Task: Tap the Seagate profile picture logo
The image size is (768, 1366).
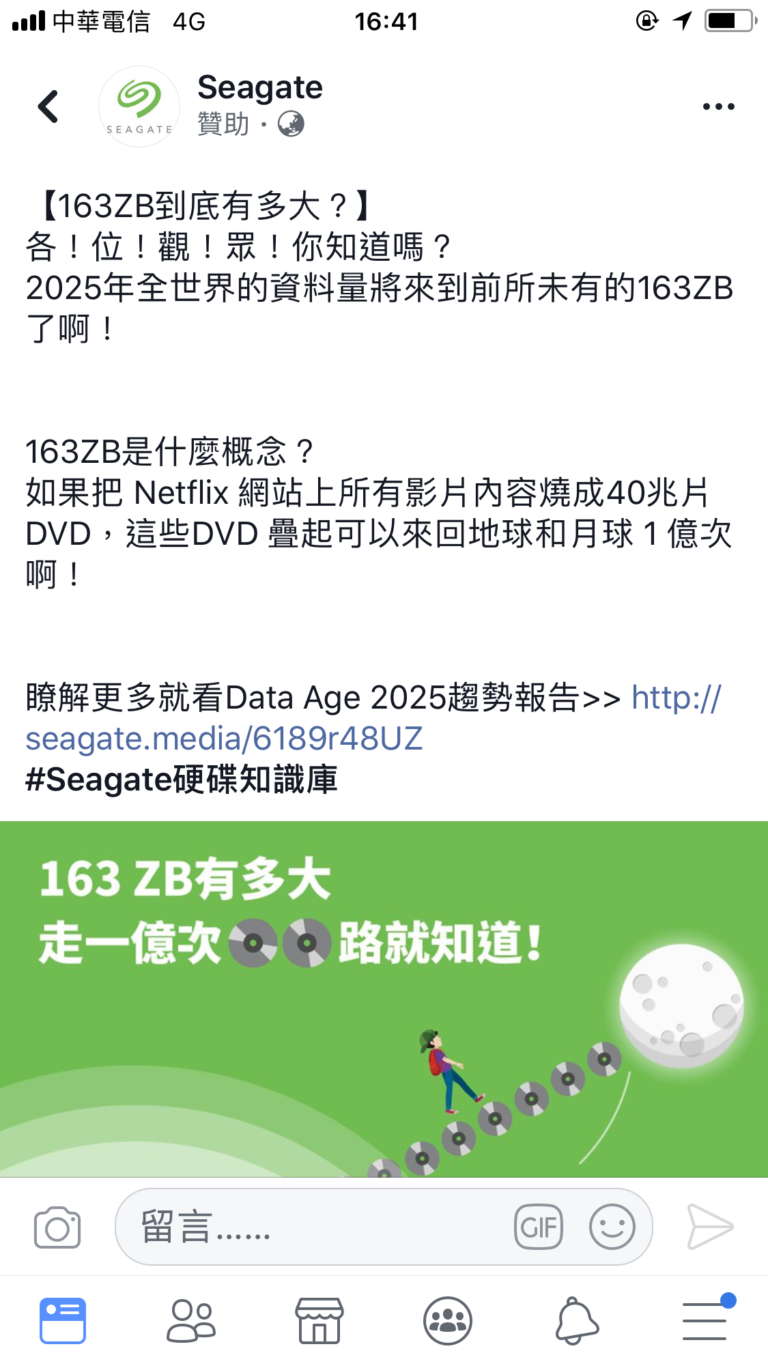Action: [139, 106]
